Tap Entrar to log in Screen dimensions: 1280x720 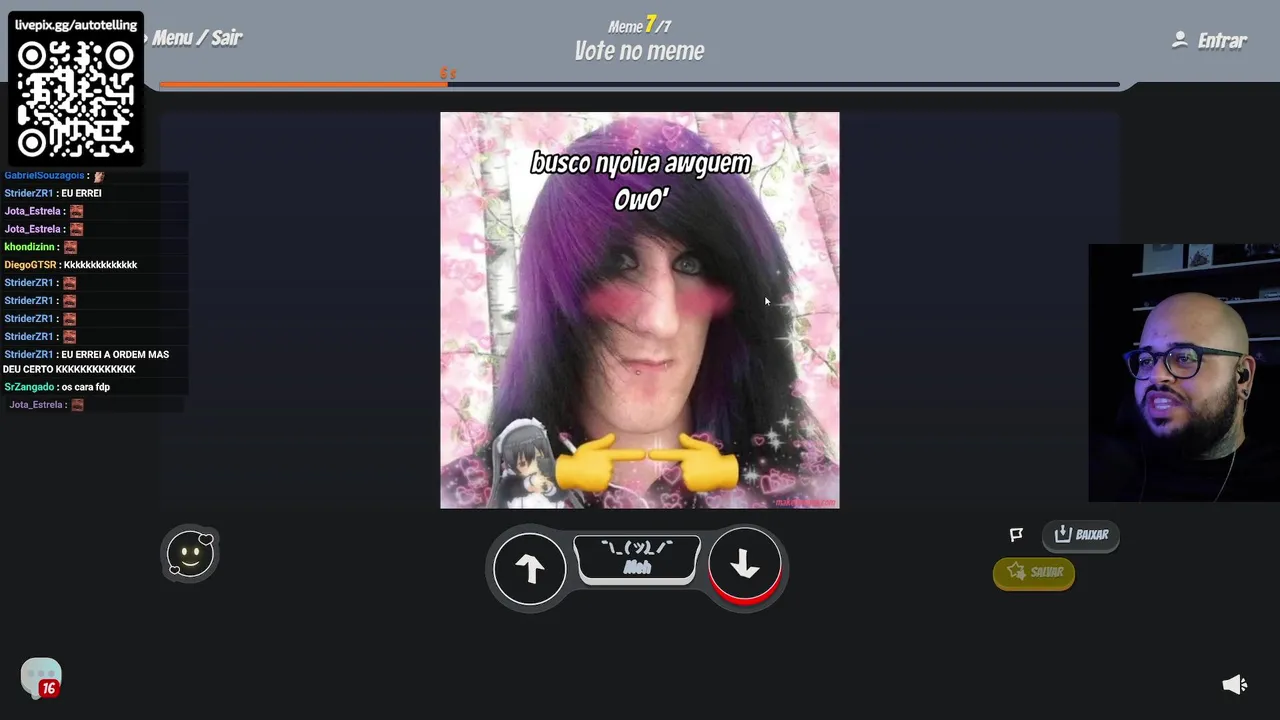[x=1210, y=41]
